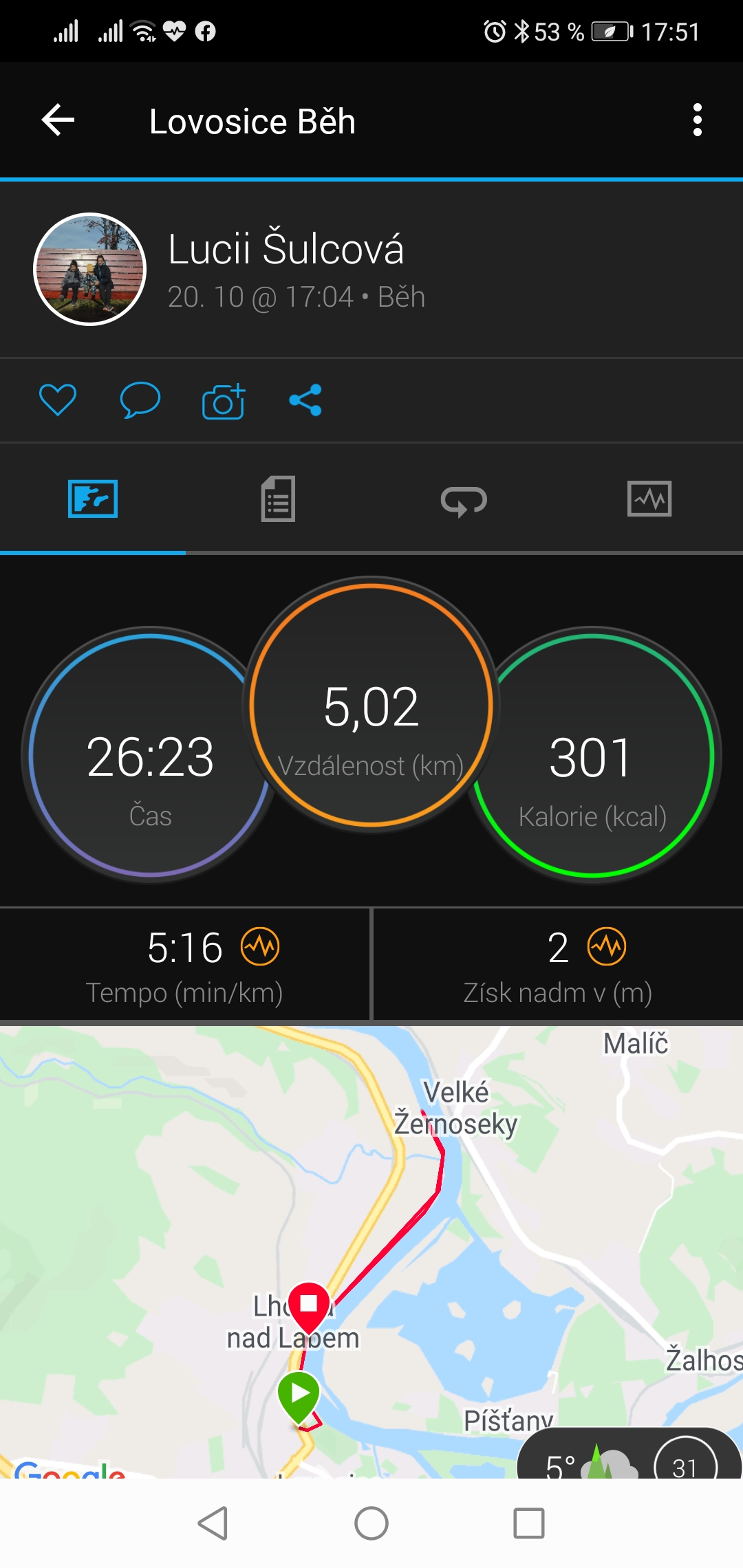Go back using the top-left arrow
743x1568 pixels.
coord(58,120)
